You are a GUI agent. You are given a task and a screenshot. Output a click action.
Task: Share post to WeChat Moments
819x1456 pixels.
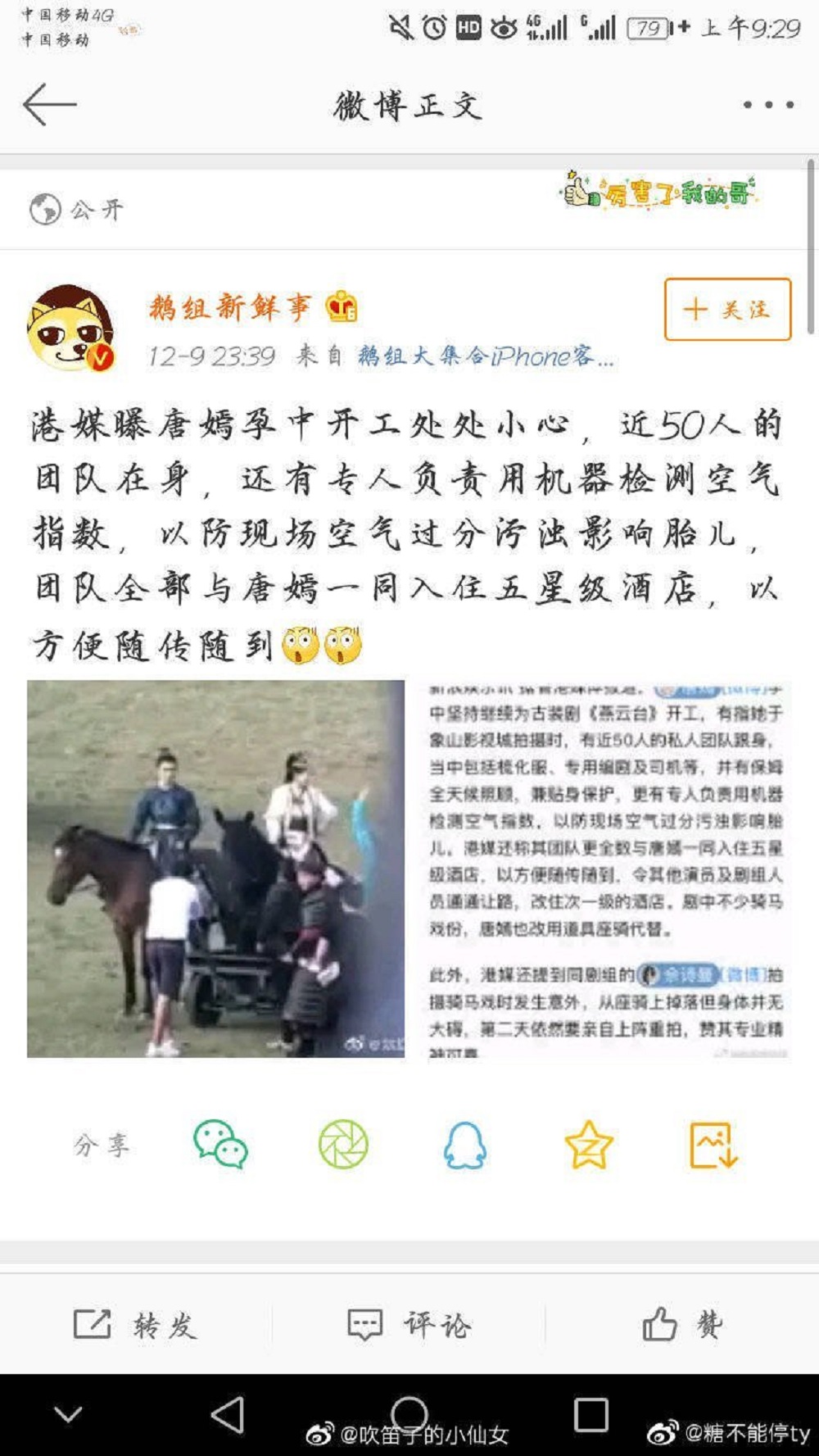pyautogui.click(x=343, y=1145)
